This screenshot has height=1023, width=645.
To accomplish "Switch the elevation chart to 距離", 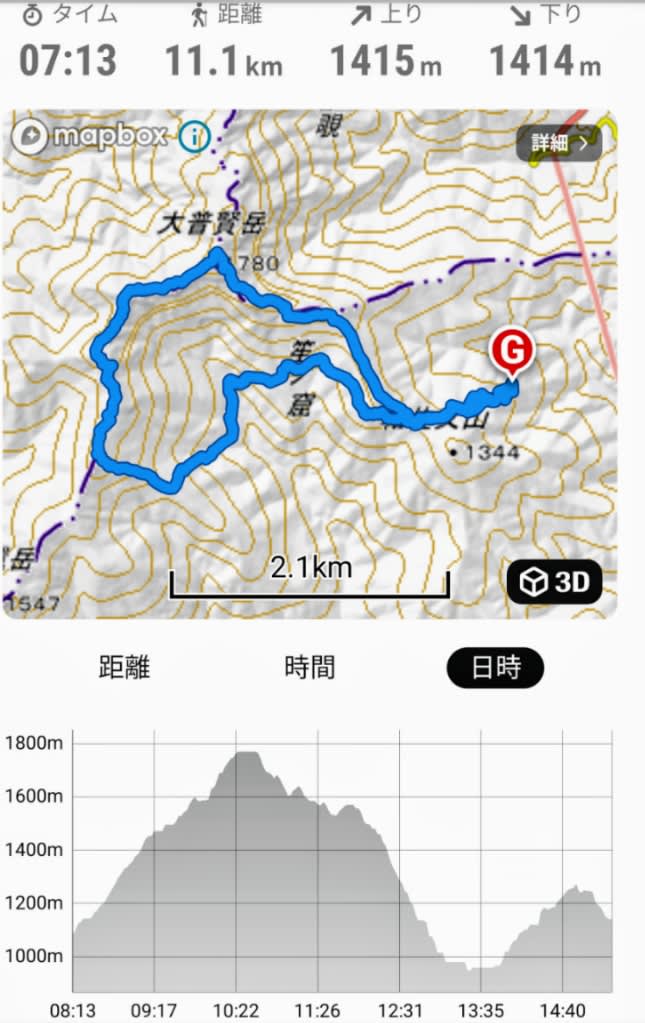I will pos(124,668).
